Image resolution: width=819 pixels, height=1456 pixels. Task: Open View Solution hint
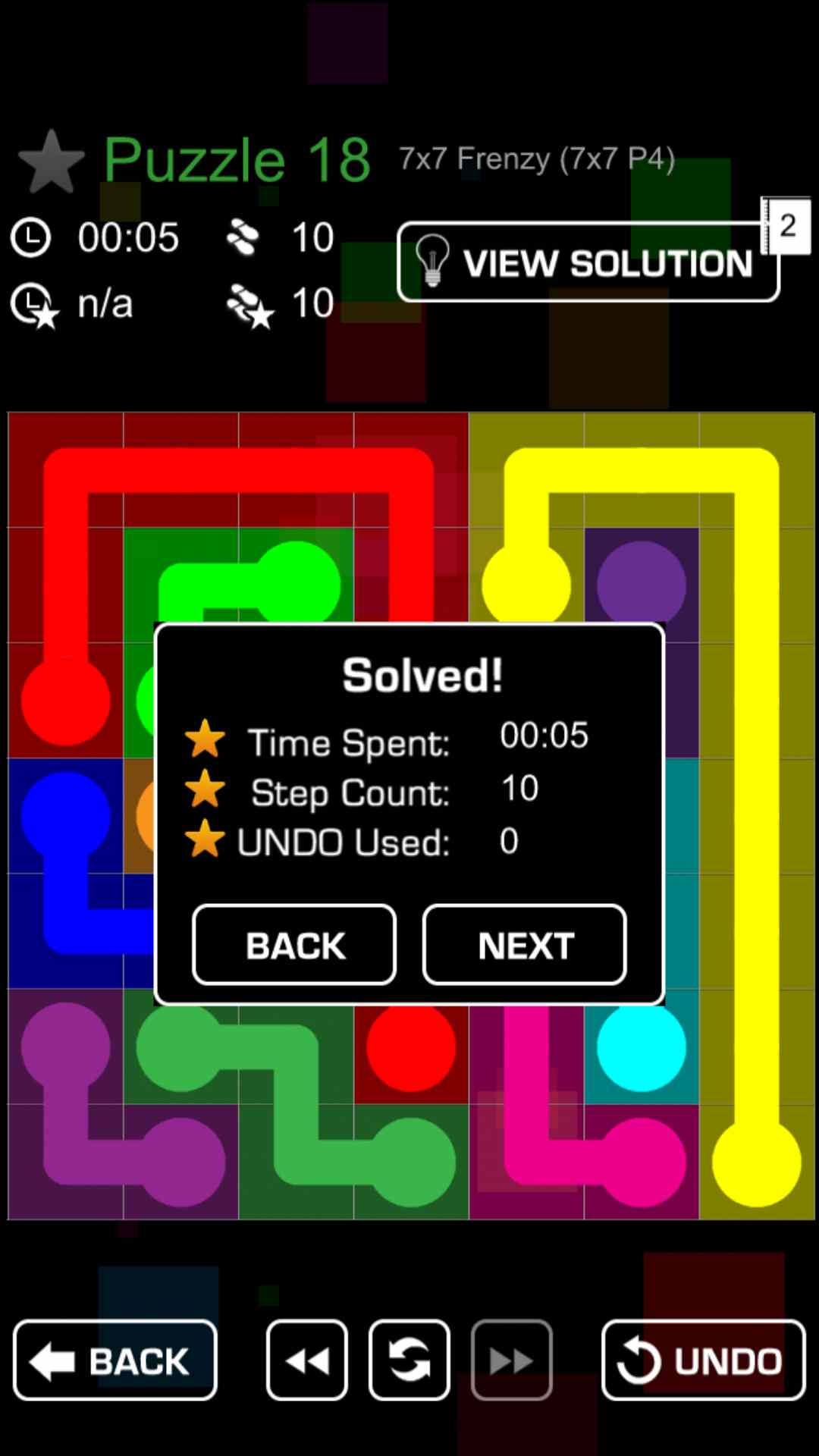[588, 262]
